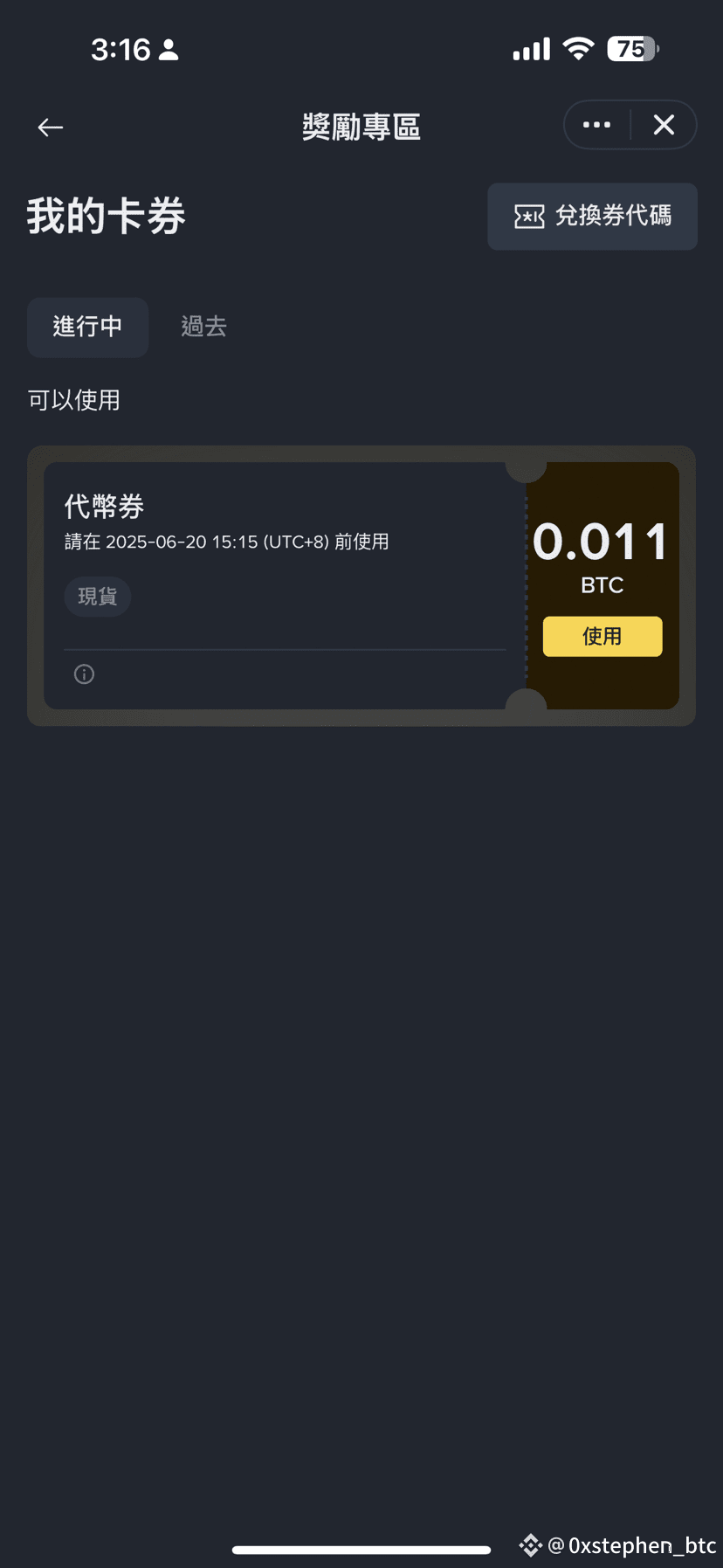
Task: Open 兌換券代碼 to redeem a code
Action: tap(592, 217)
